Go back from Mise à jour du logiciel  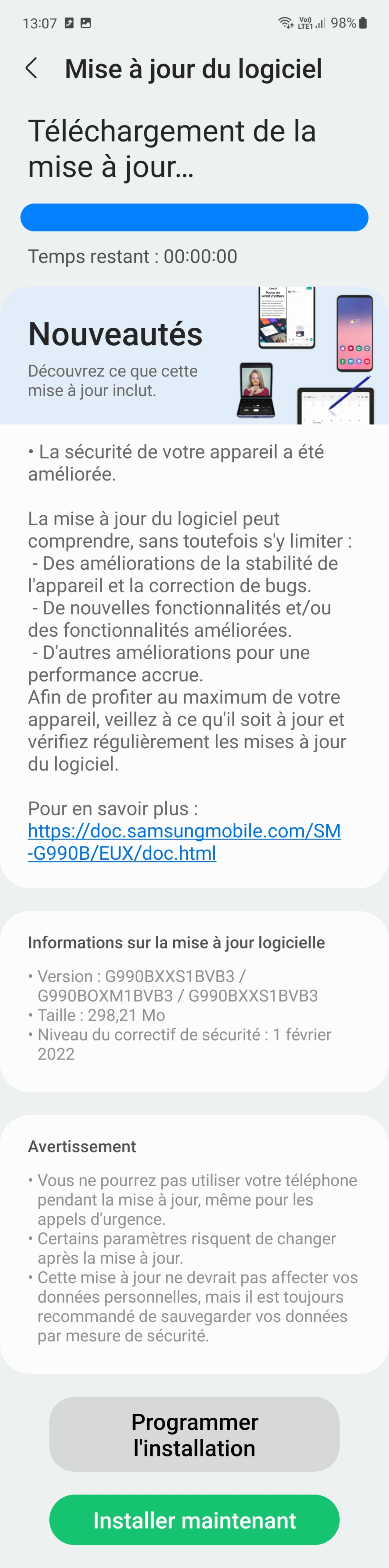(x=32, y=69)
